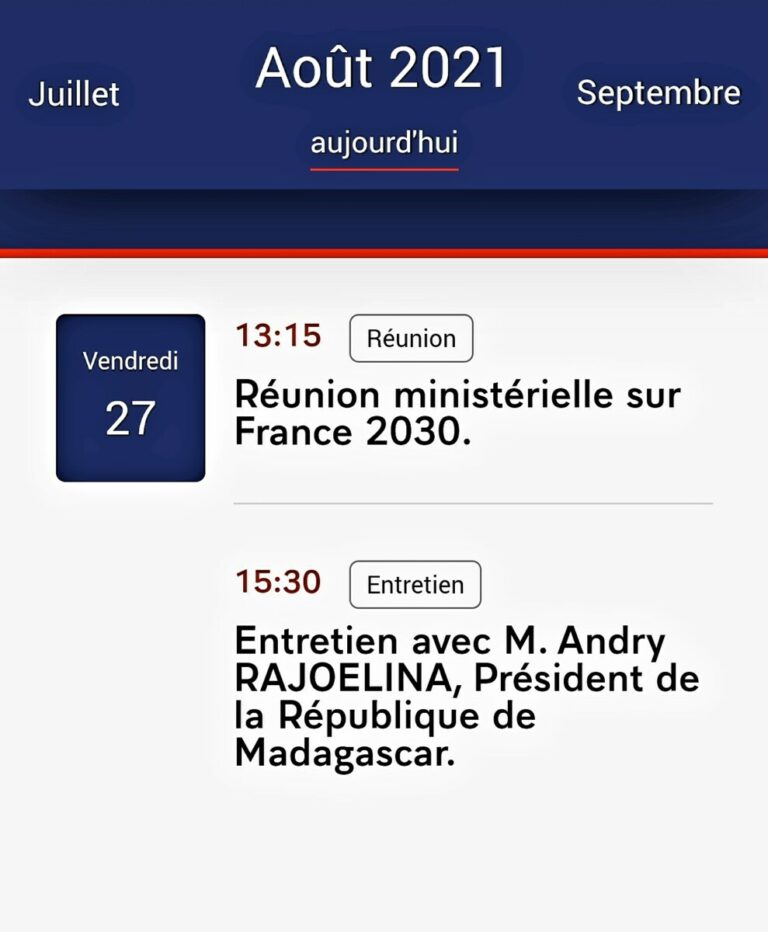The image size is (768, 932).
Task: Jump to aujourd'hui in the agenda
Action: (384, 144)
